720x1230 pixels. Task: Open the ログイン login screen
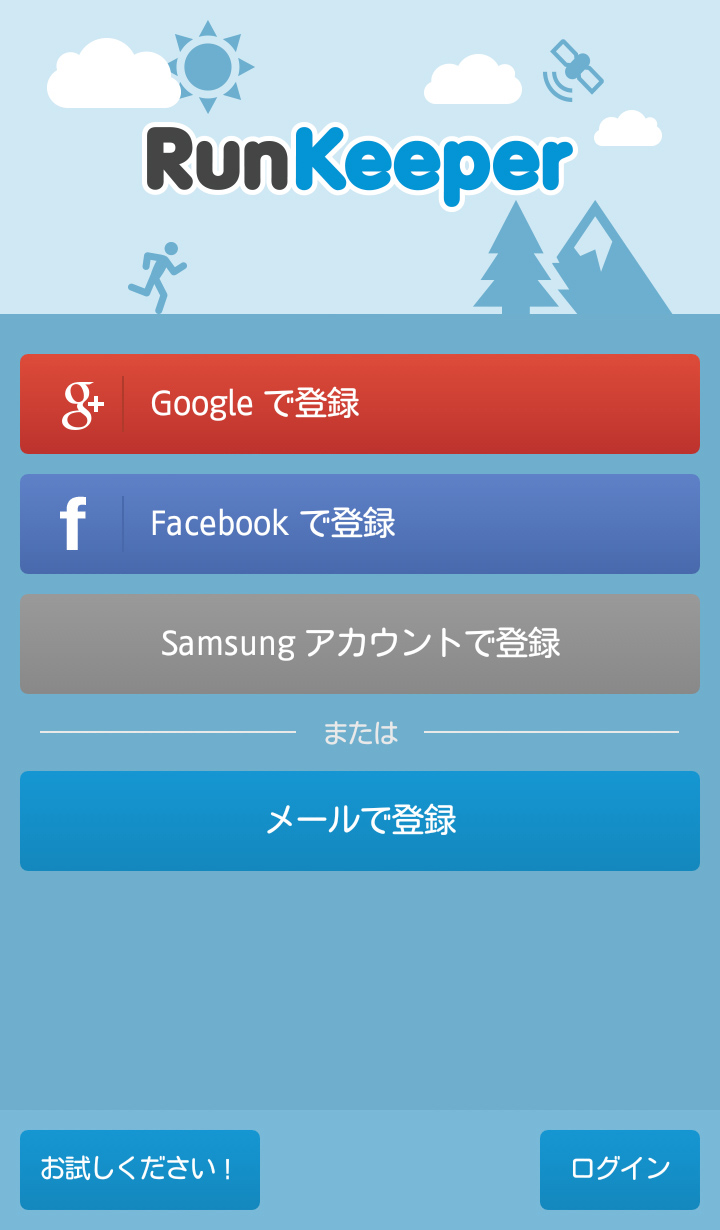(620, 1169)
